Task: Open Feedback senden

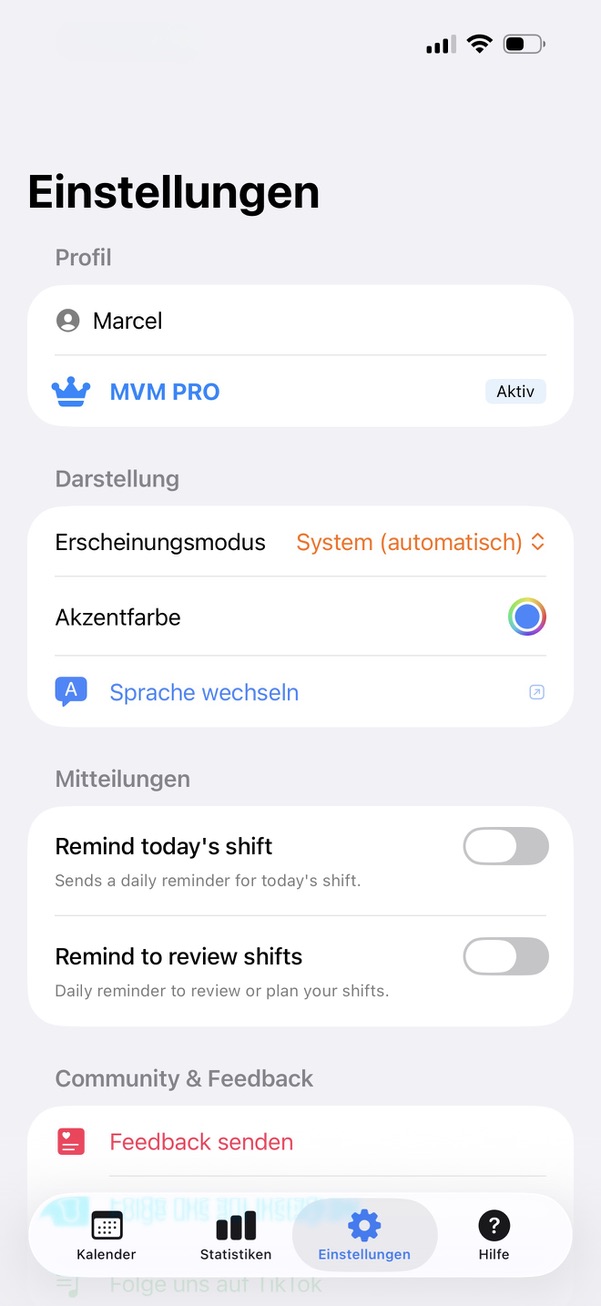Action: (x=201, y=1142)
